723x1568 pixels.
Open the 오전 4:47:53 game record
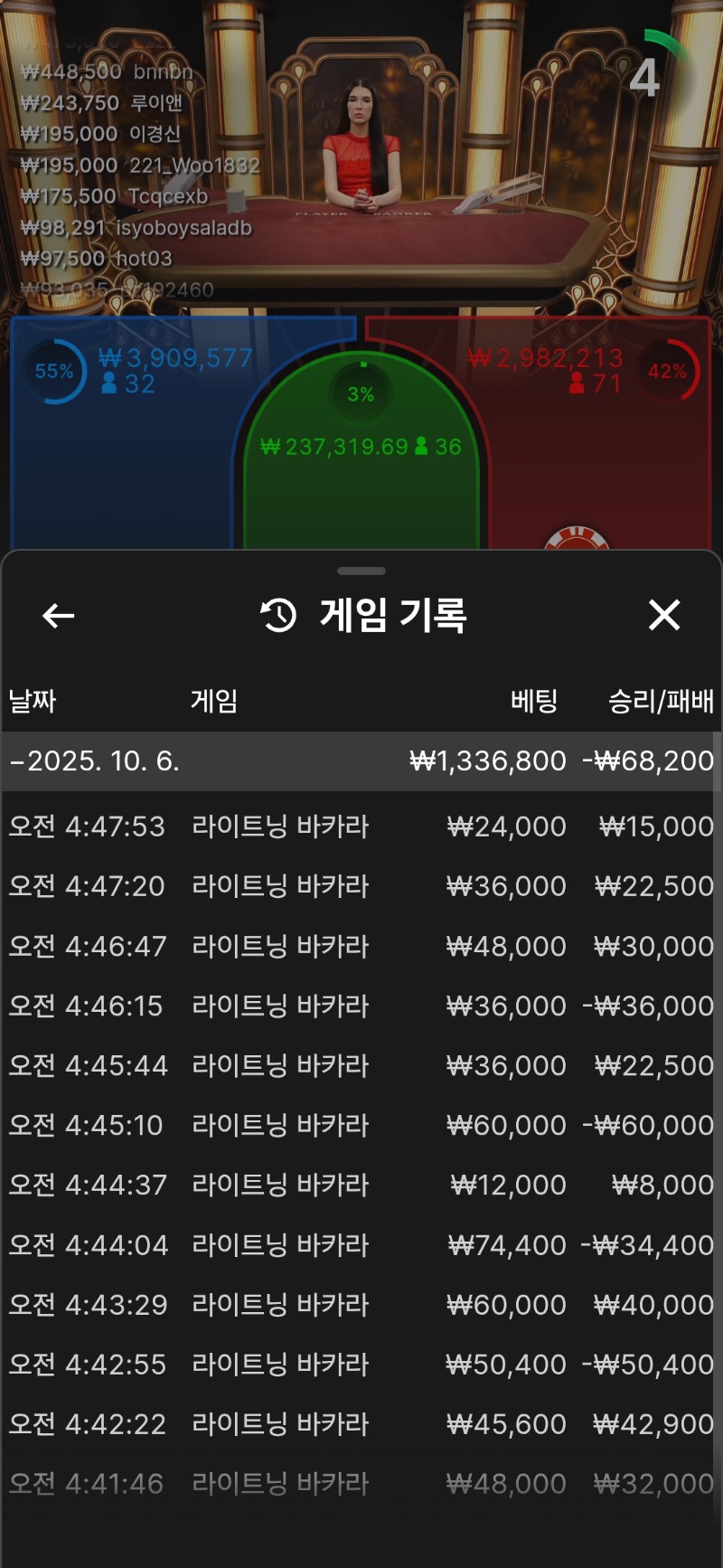(361, 826)
